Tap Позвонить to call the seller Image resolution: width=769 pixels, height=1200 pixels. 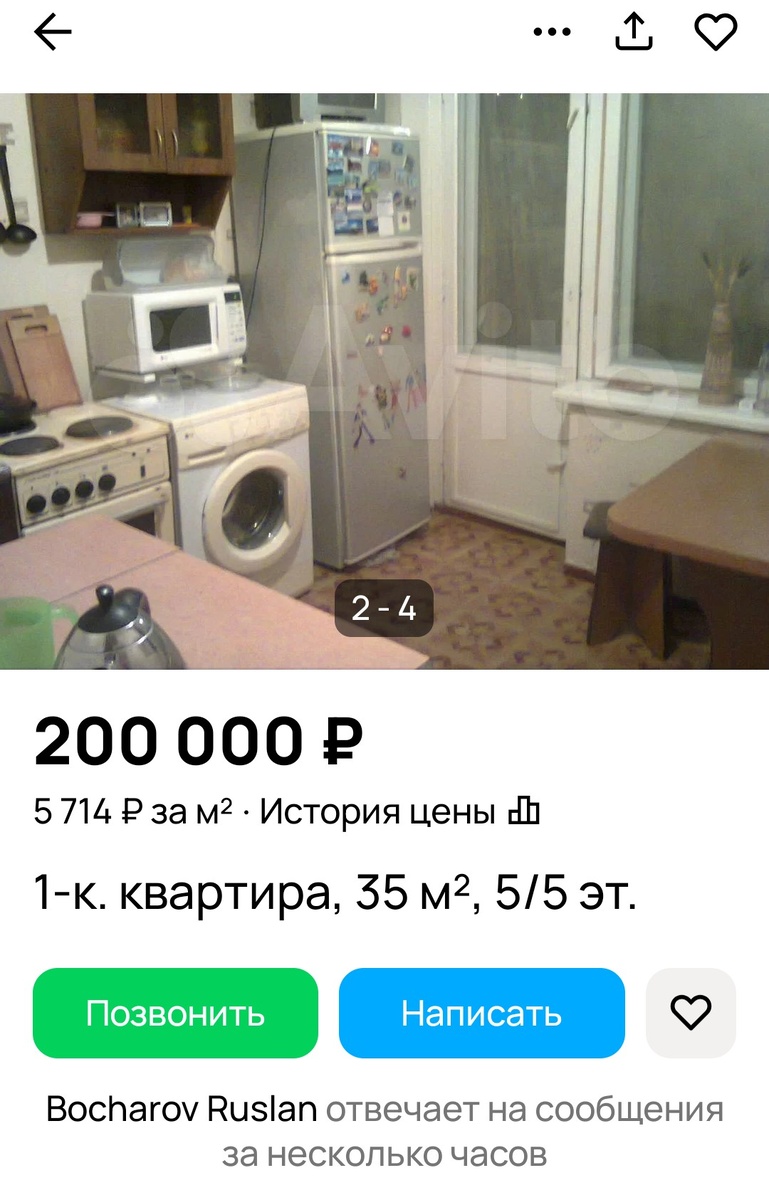click(175, 1013)
